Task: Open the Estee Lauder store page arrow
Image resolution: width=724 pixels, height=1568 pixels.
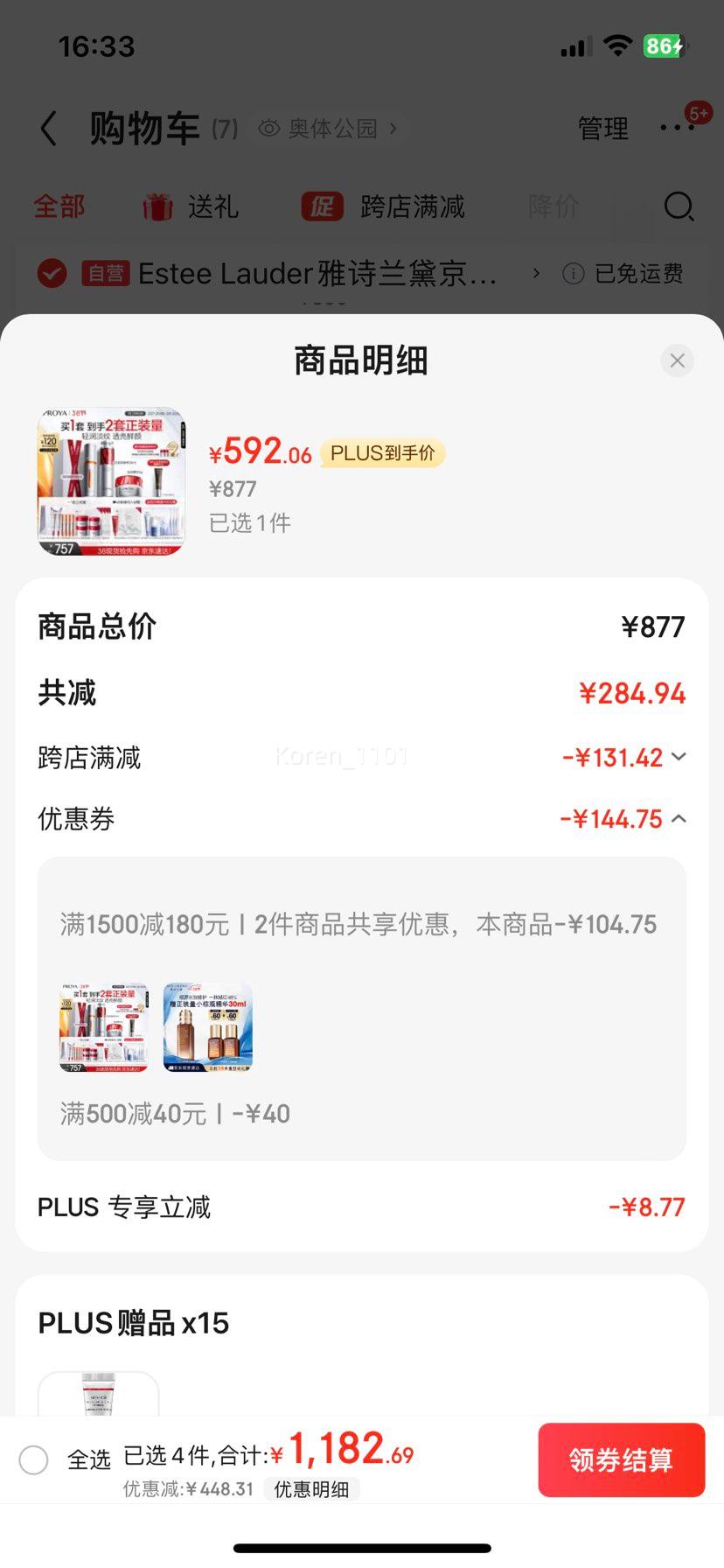Action: pos(536,273)
